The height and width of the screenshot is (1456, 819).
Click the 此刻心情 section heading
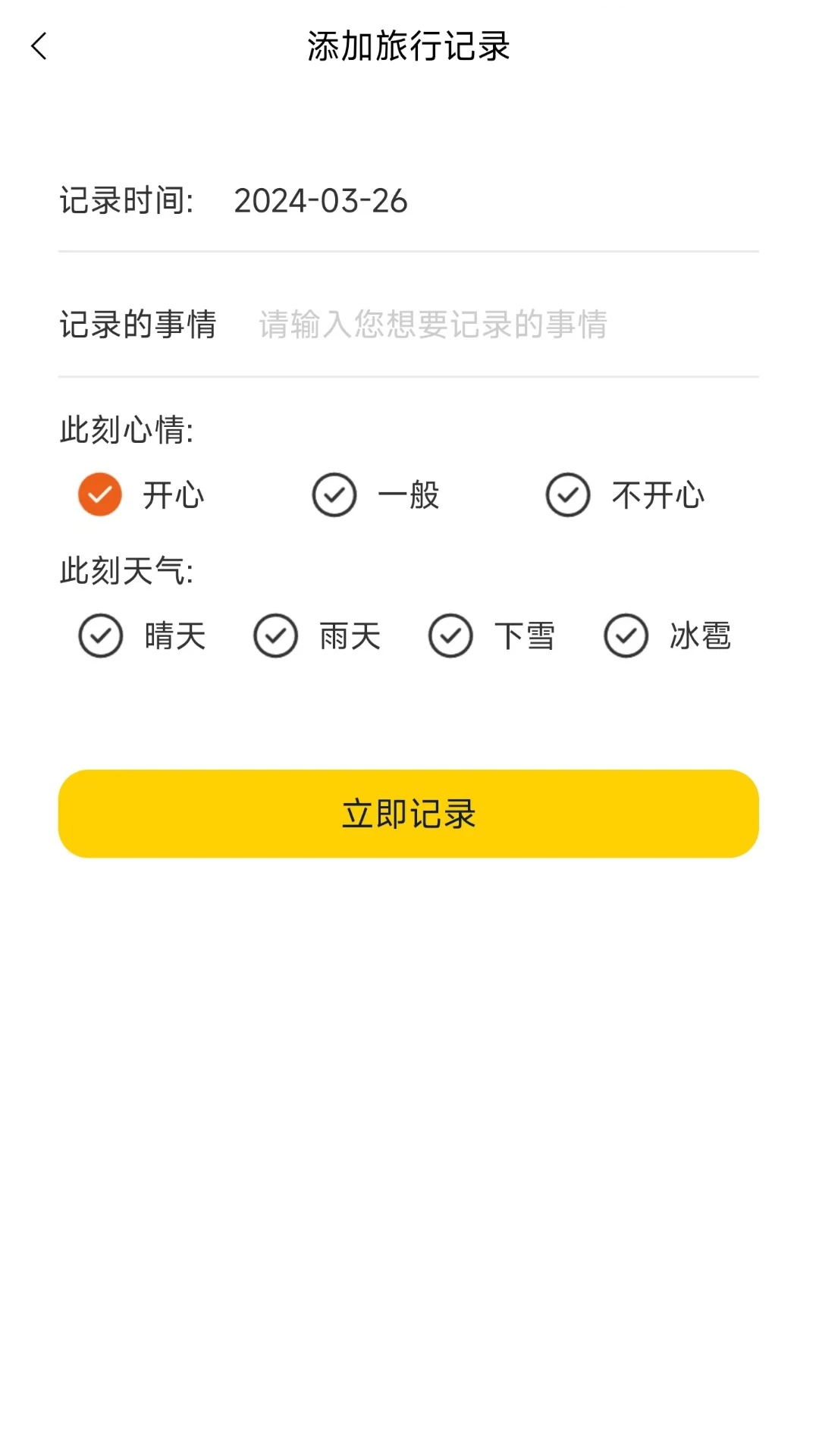click(x=126, y=429)
